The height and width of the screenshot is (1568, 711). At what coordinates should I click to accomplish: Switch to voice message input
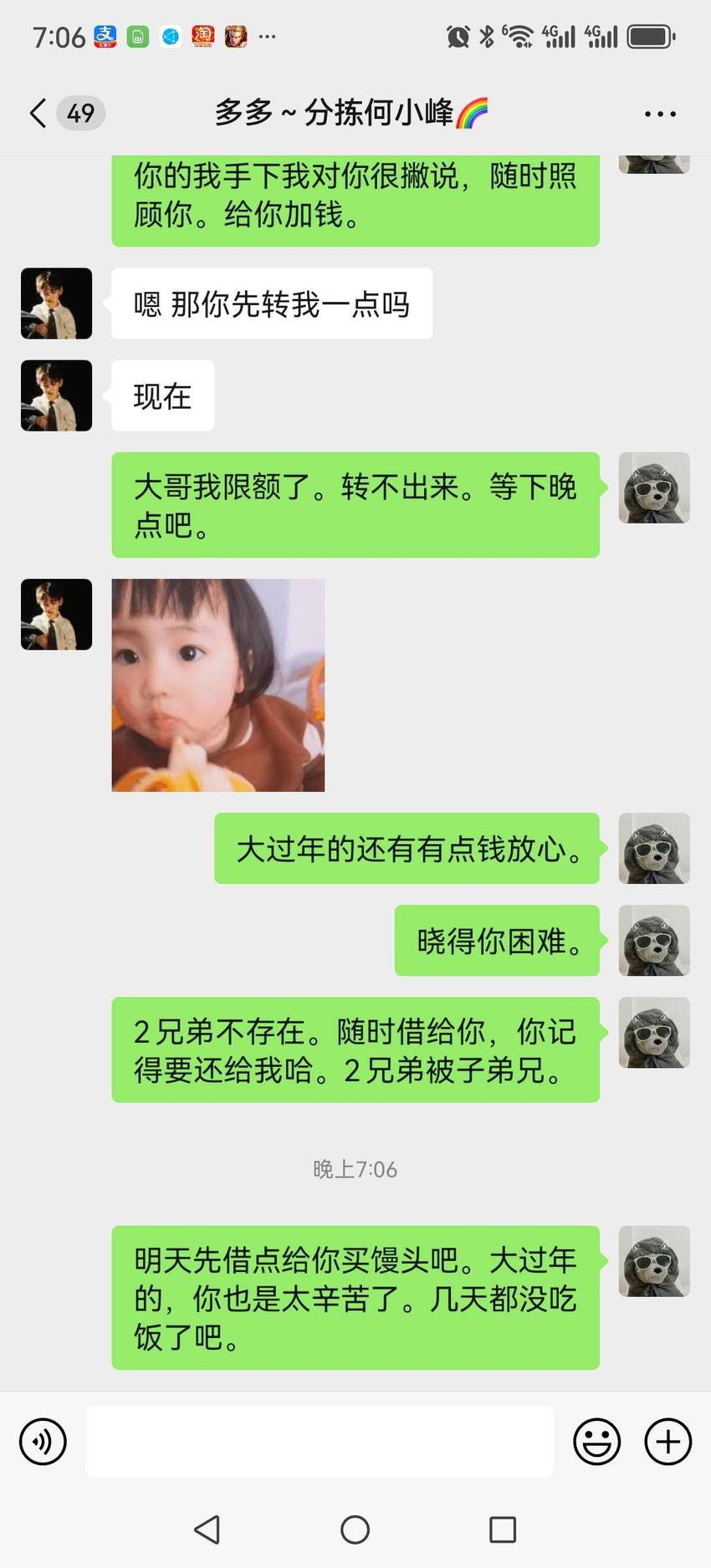[x=43, y=1442]
